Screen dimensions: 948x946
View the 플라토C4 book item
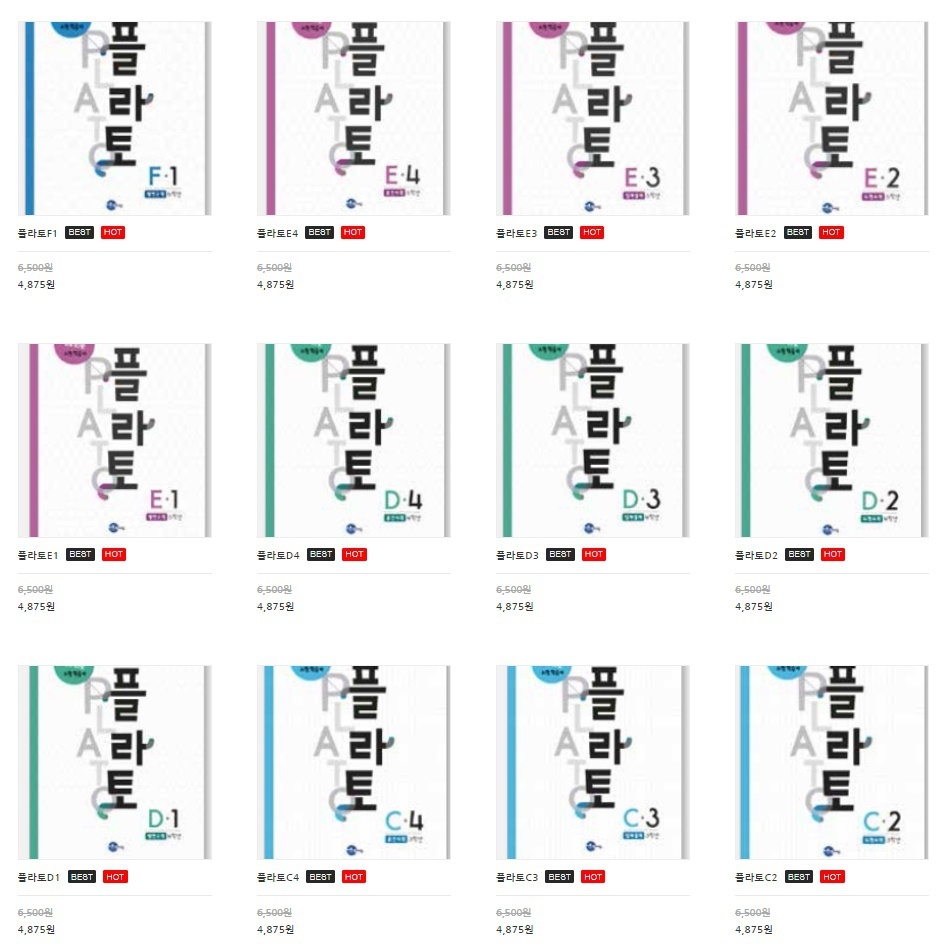(353, 762)
